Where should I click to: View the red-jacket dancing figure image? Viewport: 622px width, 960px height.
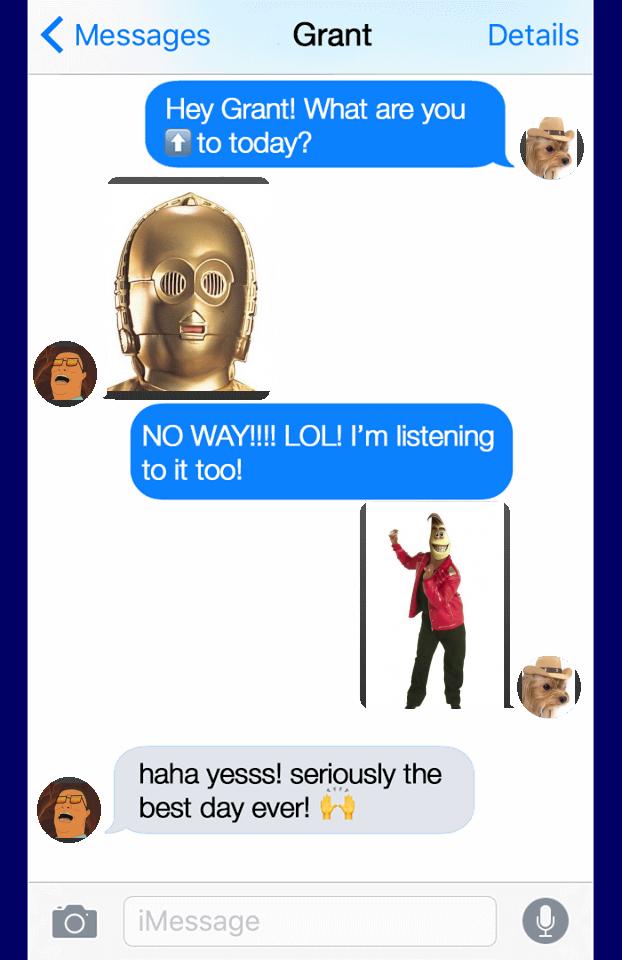tap(435, 606)
